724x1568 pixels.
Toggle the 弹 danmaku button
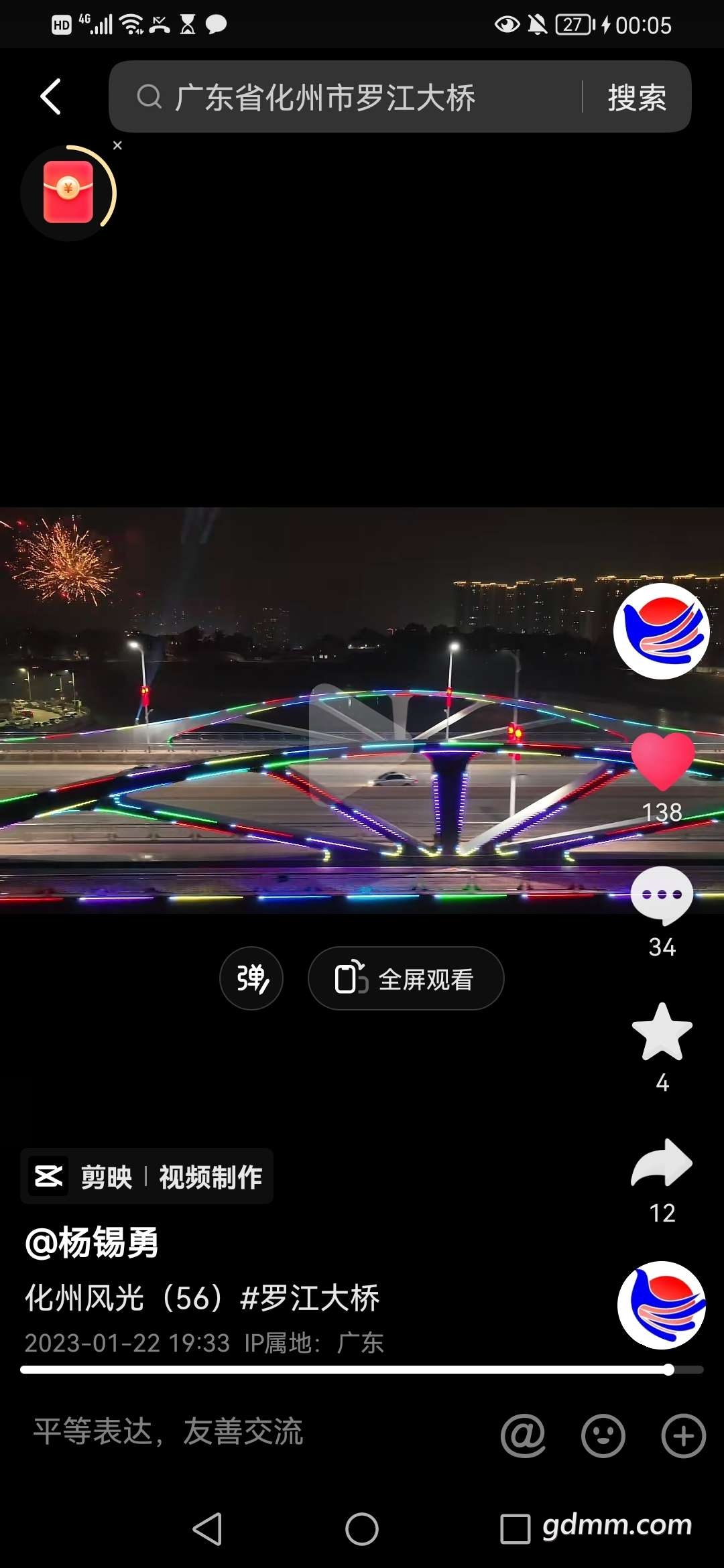click(x=251, y=978)
